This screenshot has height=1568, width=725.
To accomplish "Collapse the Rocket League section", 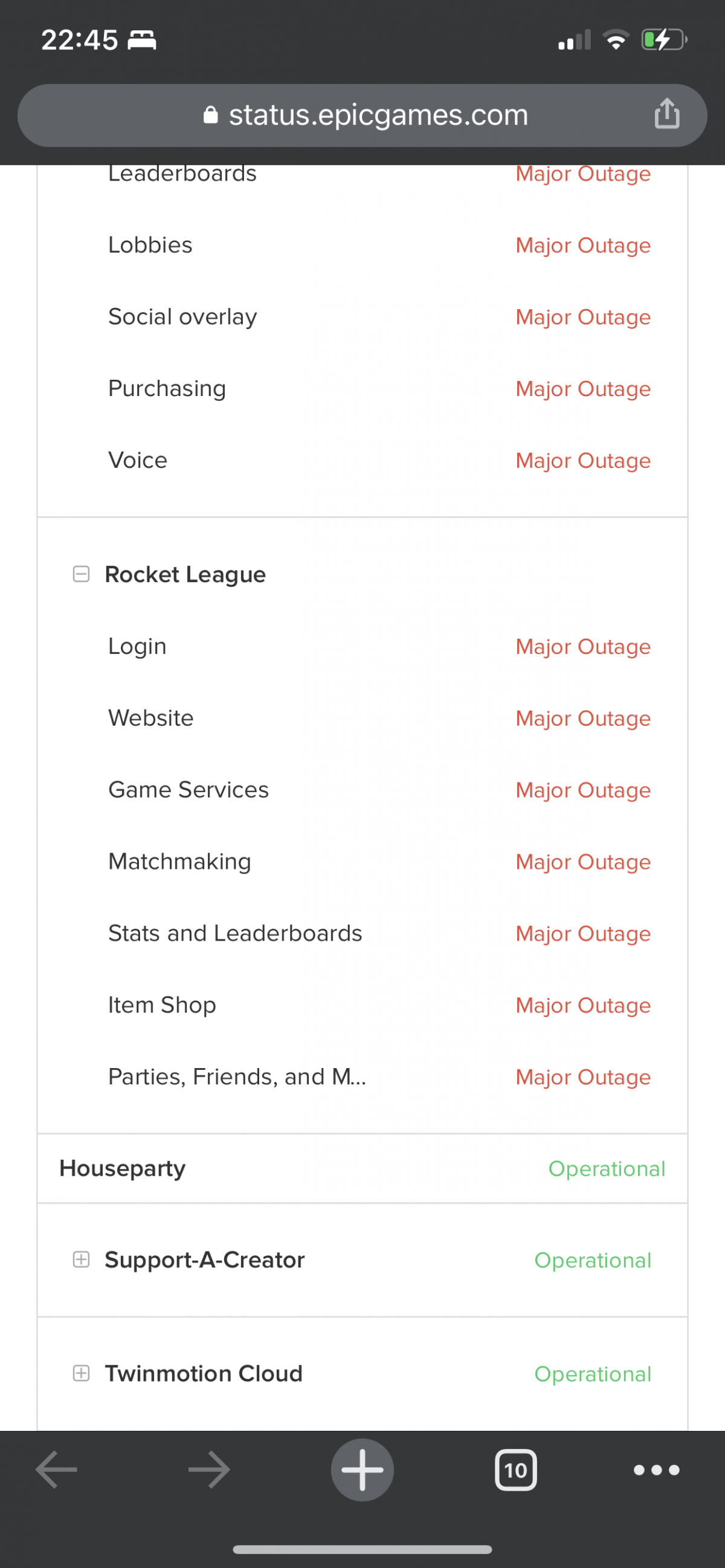I will click(x=81, y=574).
